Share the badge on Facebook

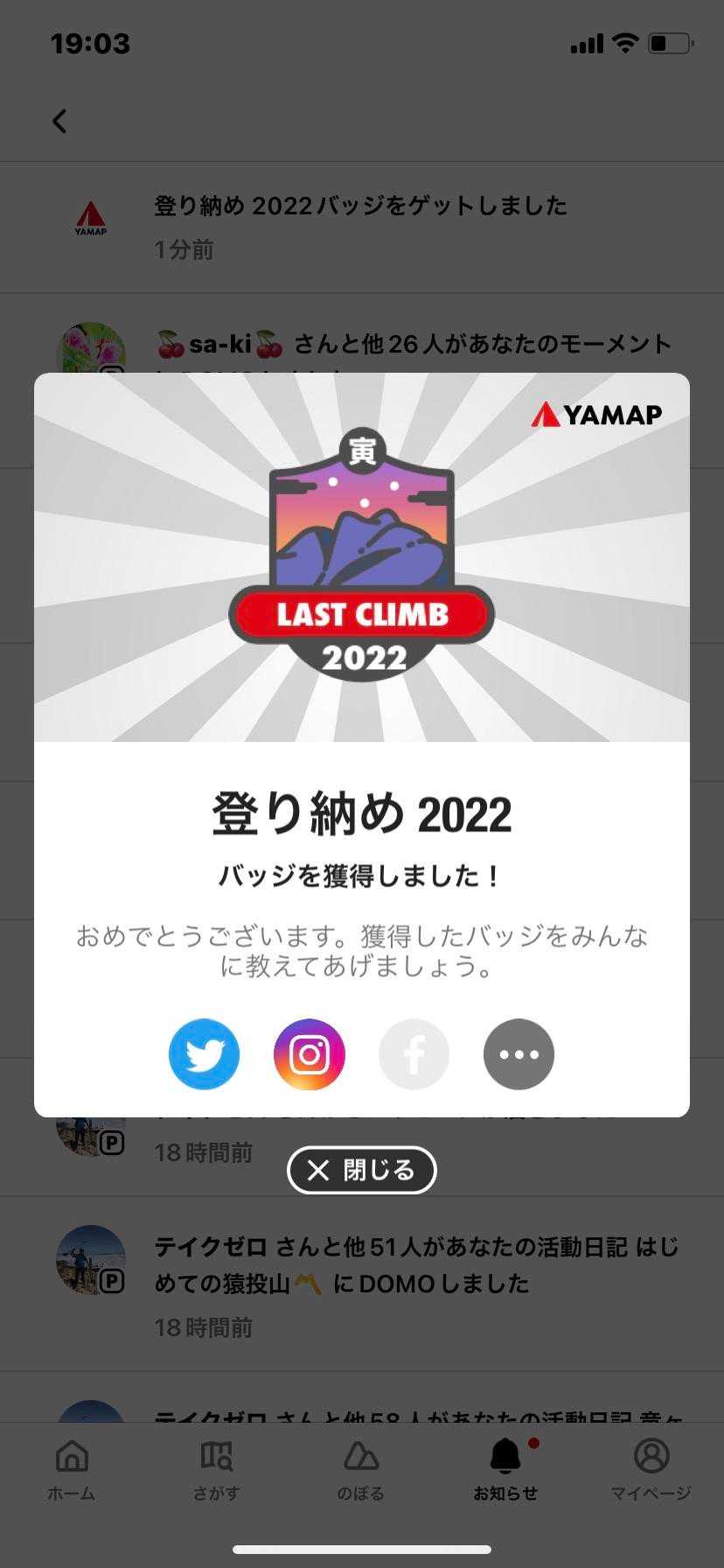[x=414, y=1054]
